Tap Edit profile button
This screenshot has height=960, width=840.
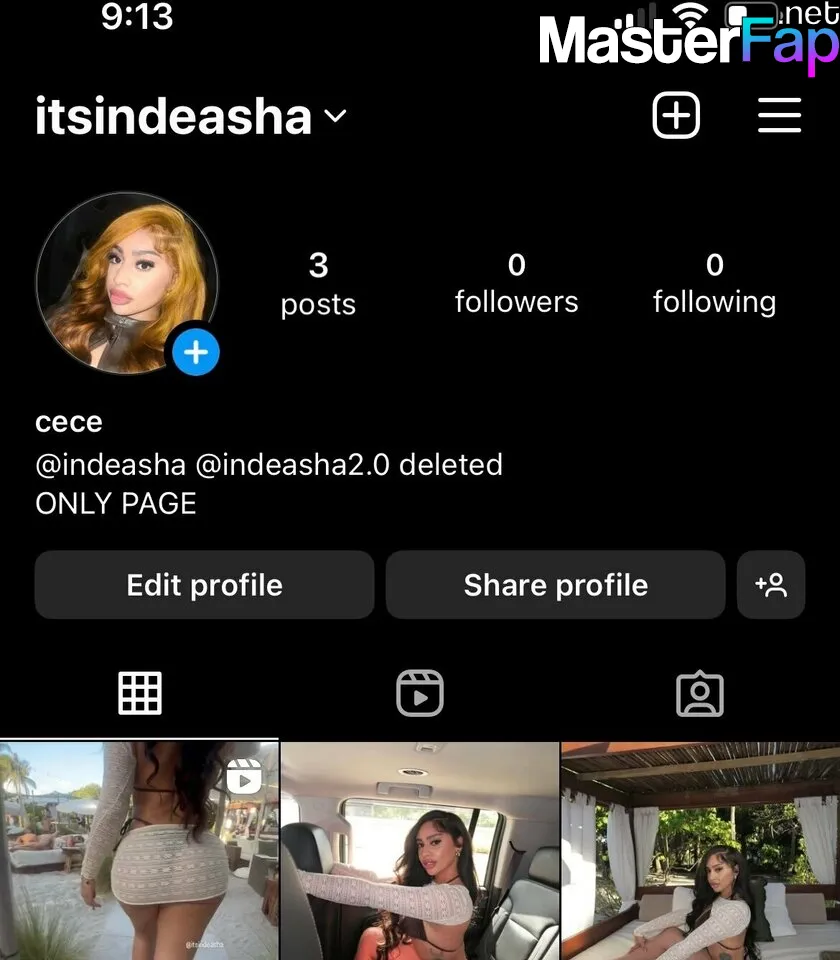pyautogui.click(x=204, y=585)
